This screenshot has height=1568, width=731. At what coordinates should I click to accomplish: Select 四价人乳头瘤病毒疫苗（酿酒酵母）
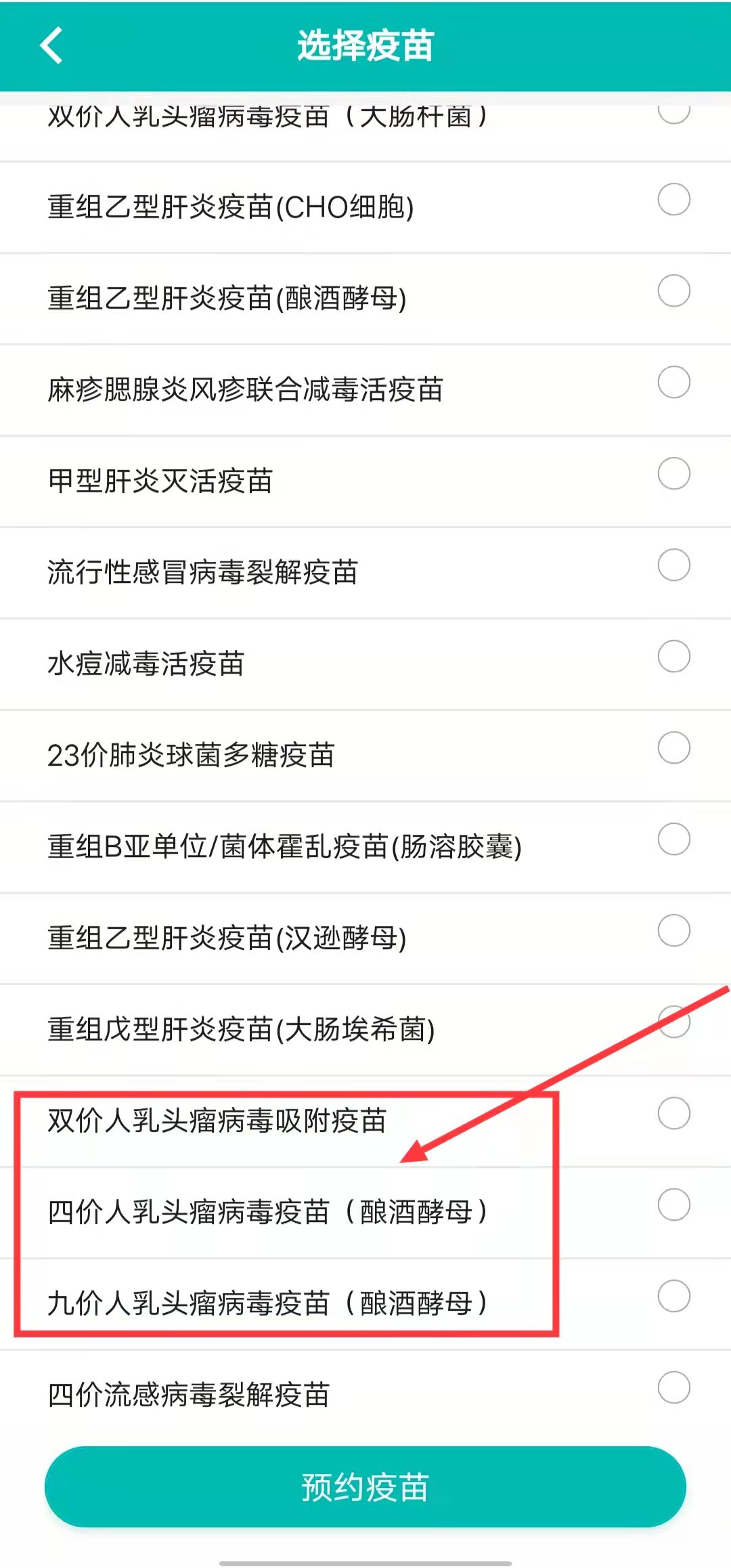click(x=673, y=1205)
